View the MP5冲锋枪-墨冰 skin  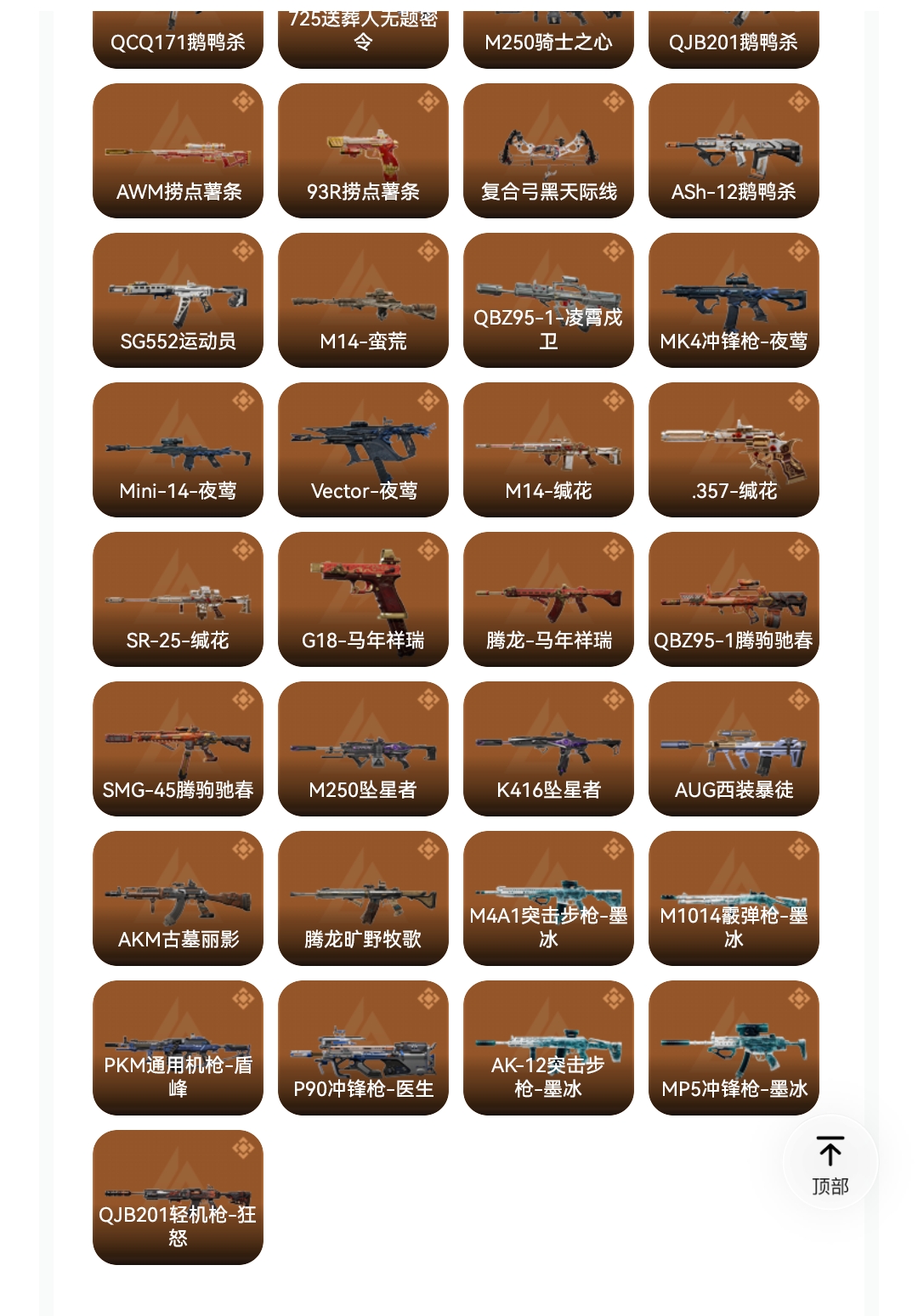(x=734, y=1048)
